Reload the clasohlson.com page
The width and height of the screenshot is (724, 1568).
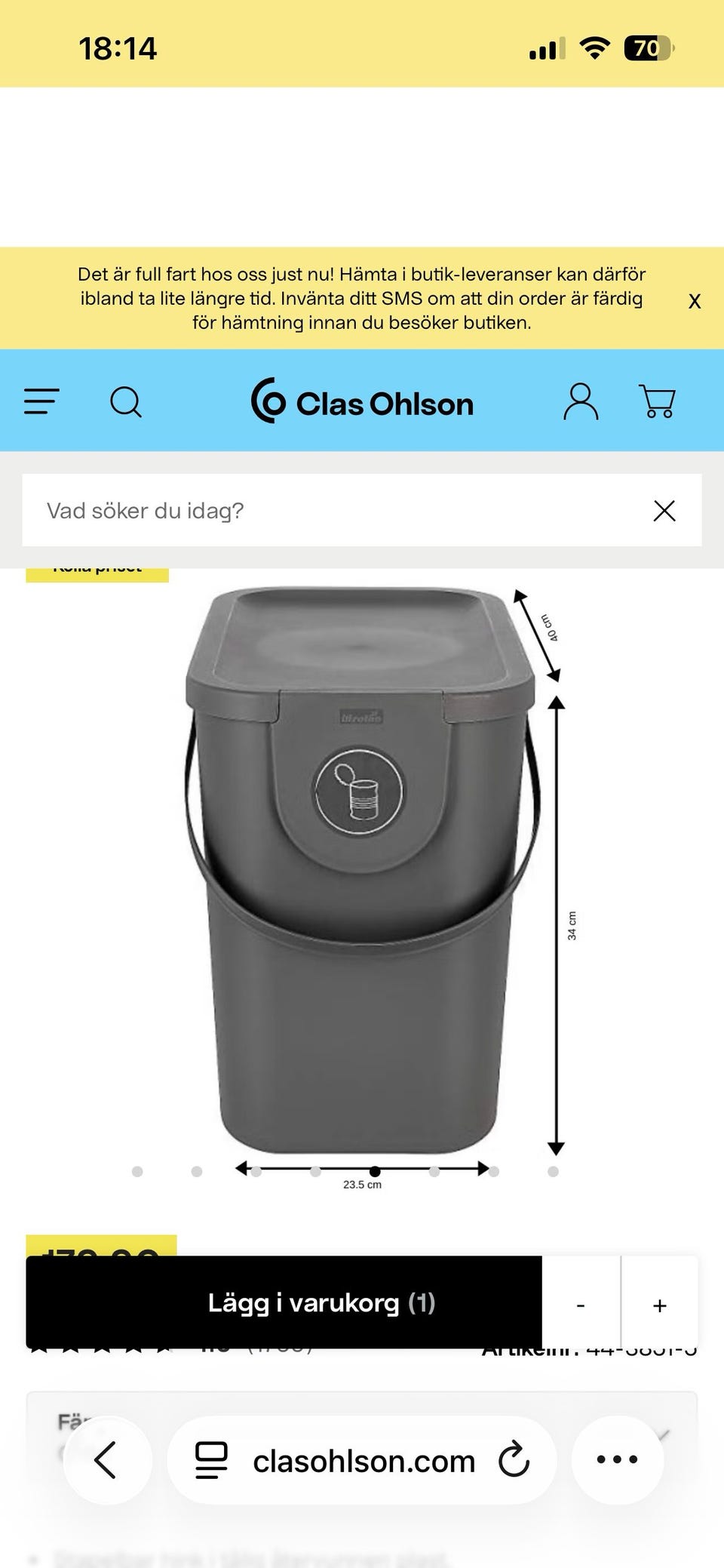pos(514,1459)
